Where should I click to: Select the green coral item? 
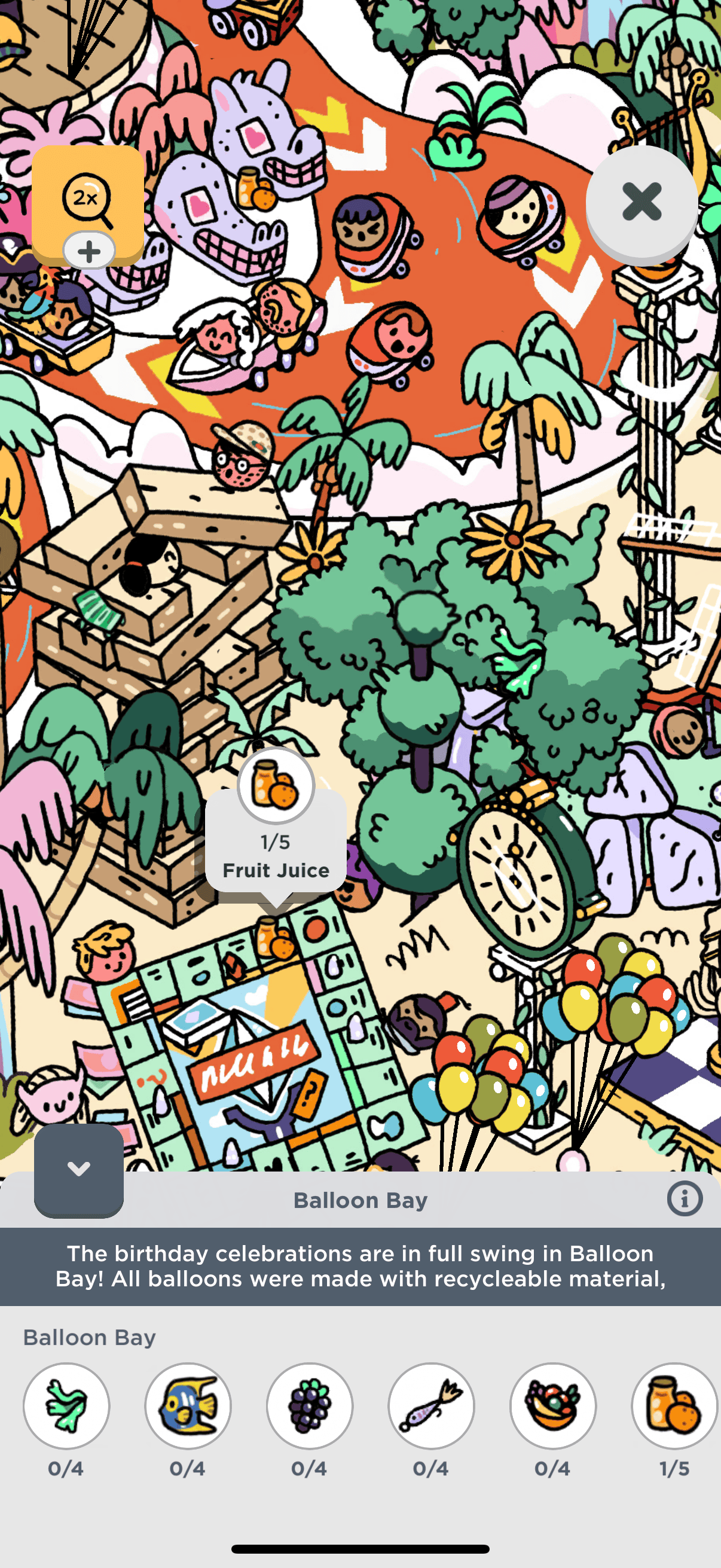66,1405
